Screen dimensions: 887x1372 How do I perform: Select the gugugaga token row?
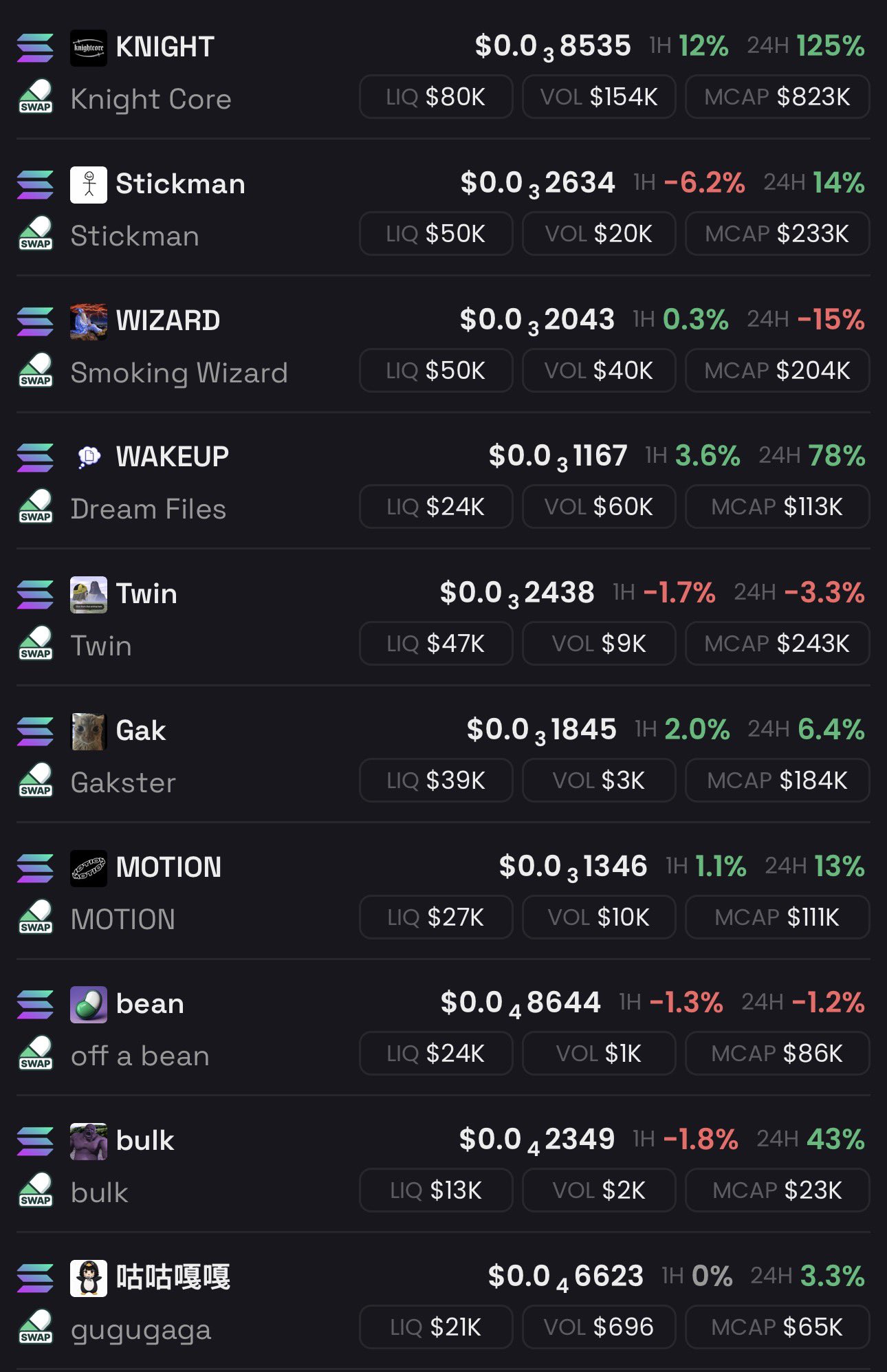[x=443, y=1301]
